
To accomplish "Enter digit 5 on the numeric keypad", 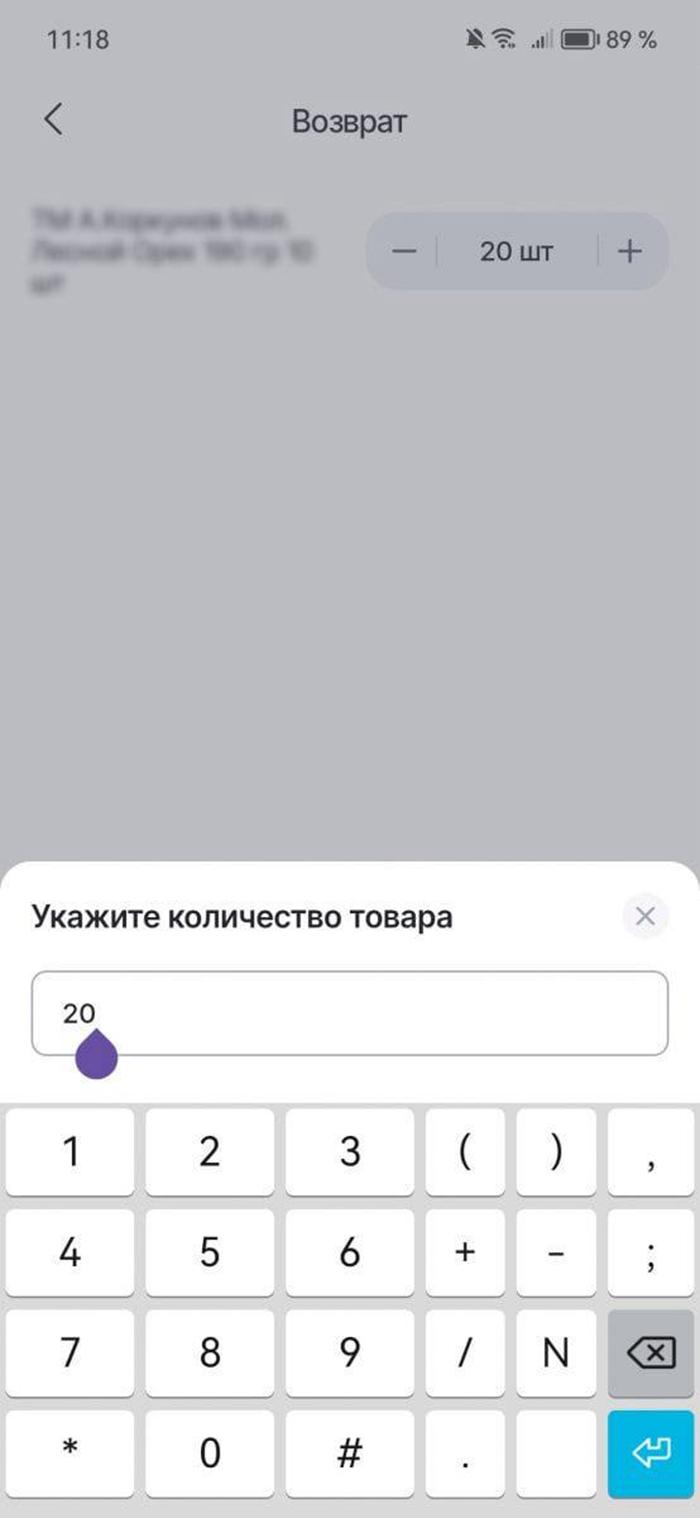I will 209,1252.
